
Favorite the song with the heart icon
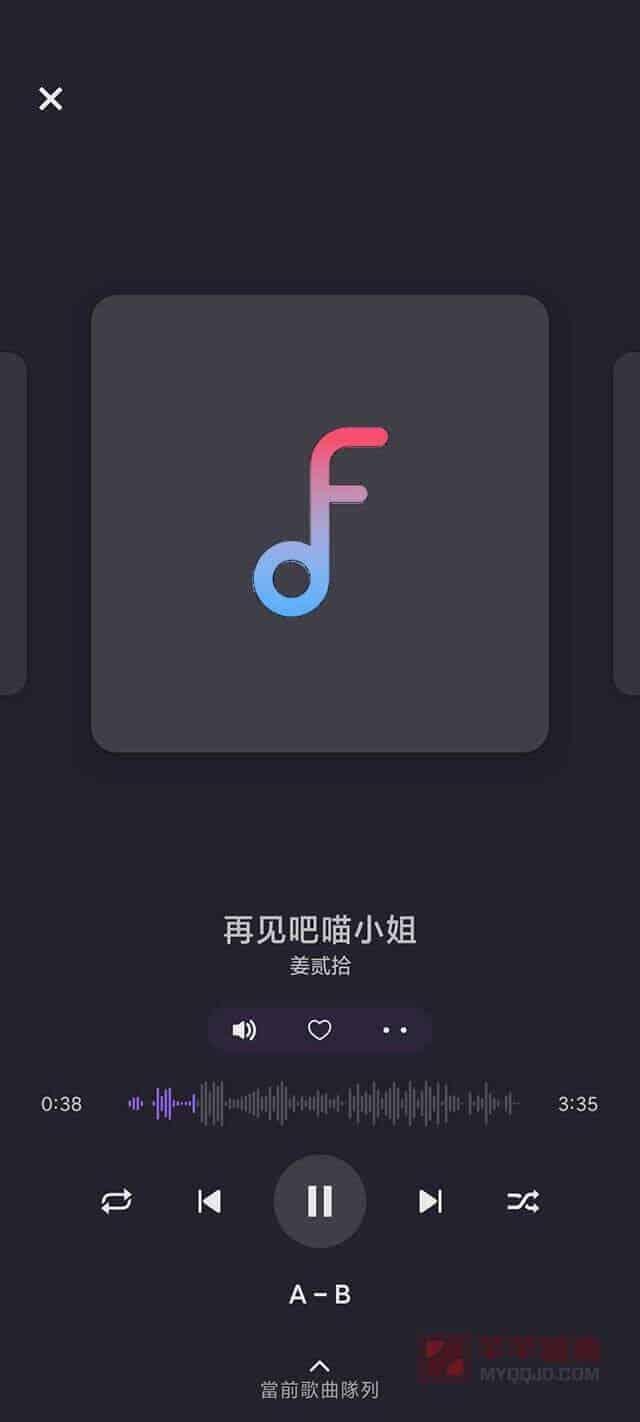(319, 1030)
